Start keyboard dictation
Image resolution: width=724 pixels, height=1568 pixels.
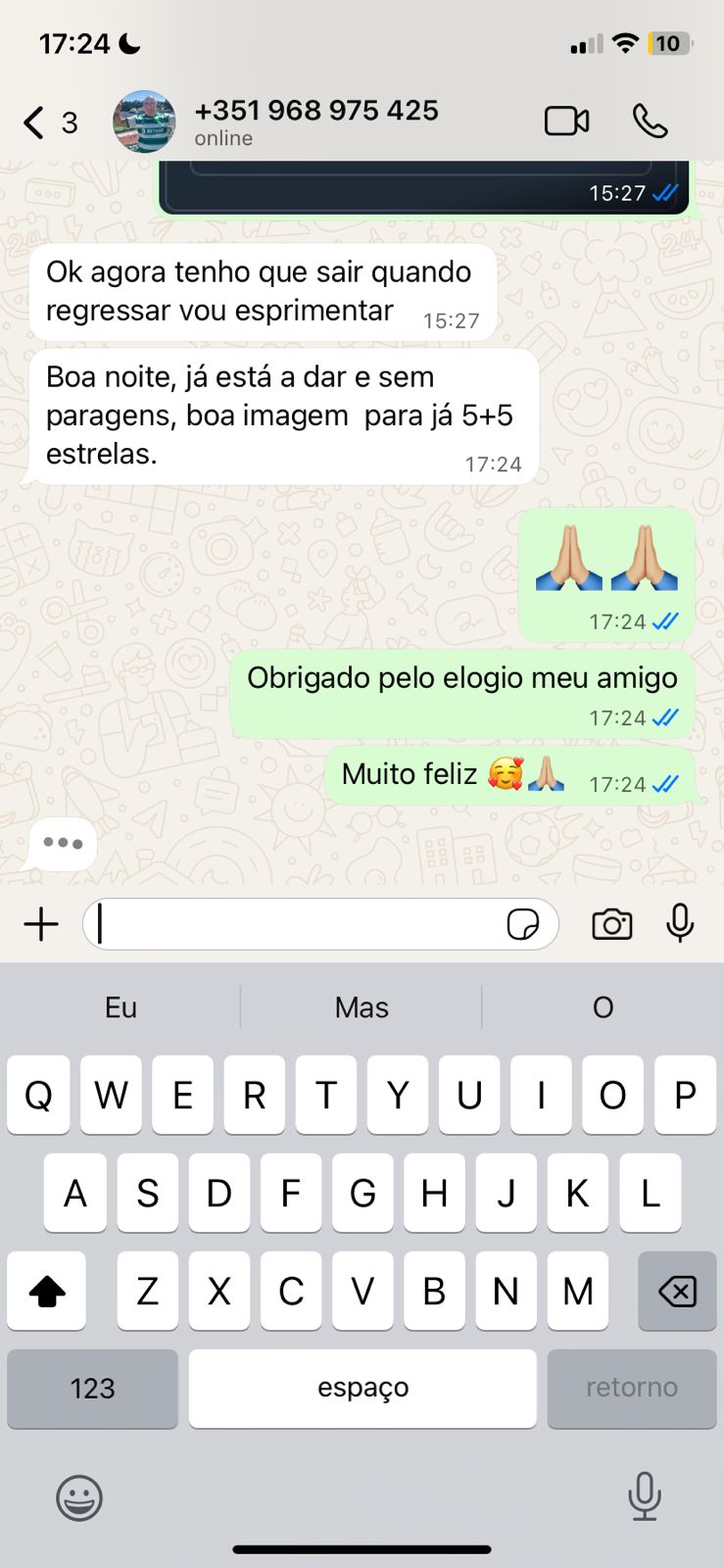point(644,1496)
